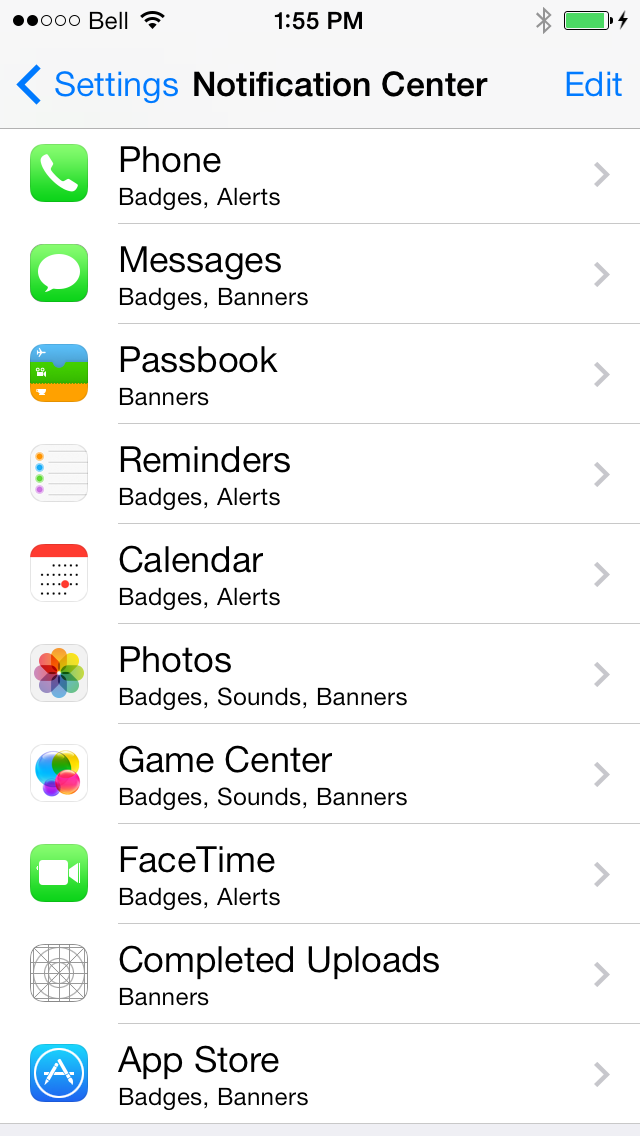
Task: Go back to Settings
Action: click(97, 85)
